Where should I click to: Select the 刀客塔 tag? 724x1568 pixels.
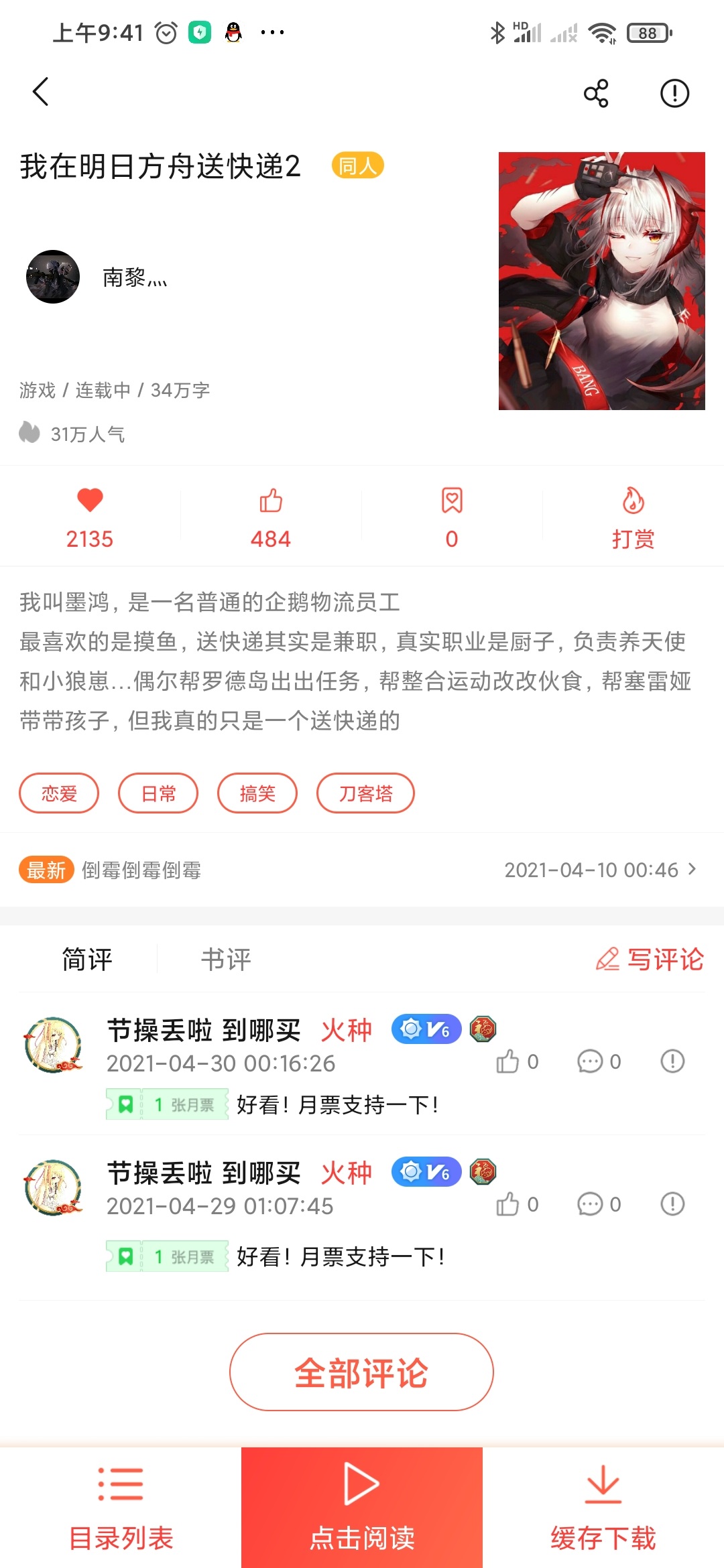coord(365,793)
